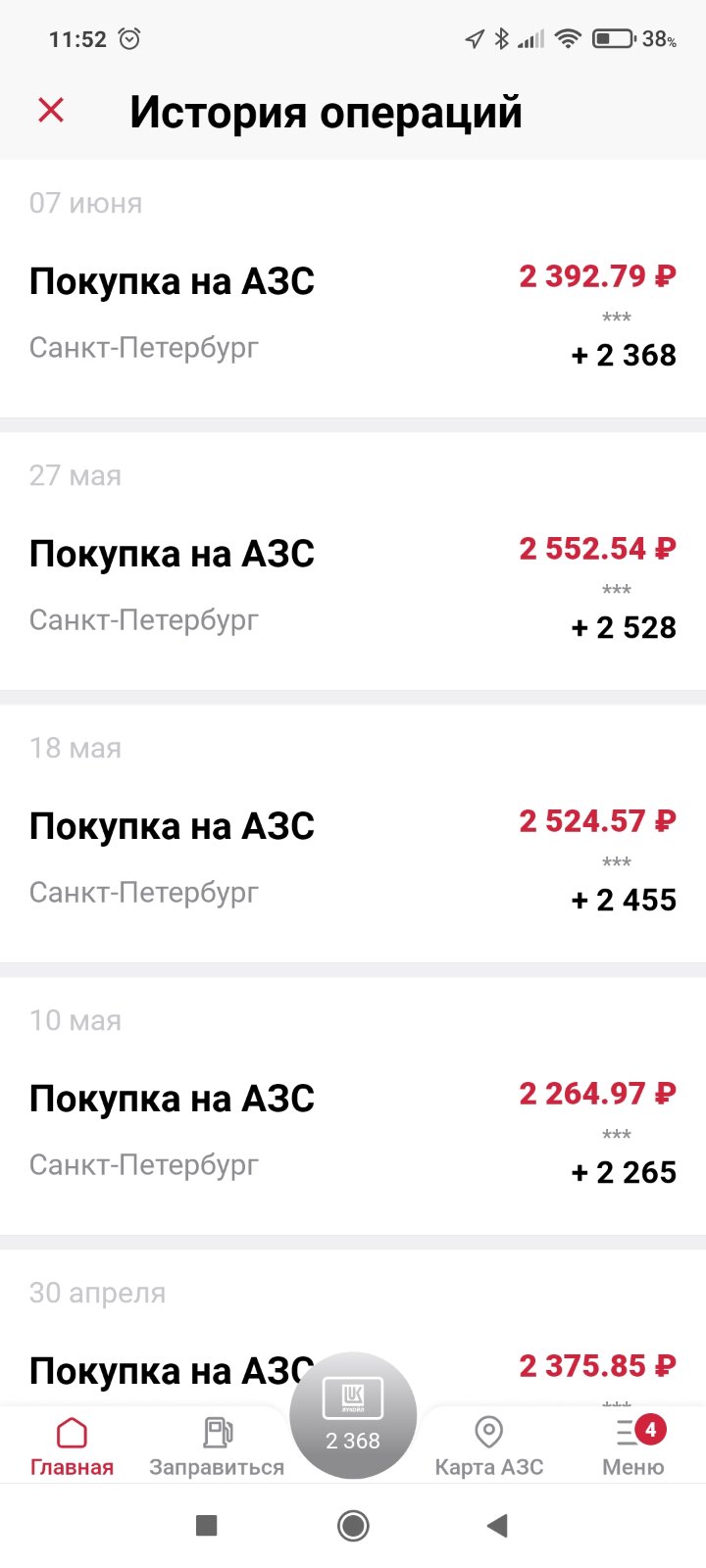Screen dimensions: 706x1568
Task: Go to the Карта АЗС tab
Action: point(488,1446)
